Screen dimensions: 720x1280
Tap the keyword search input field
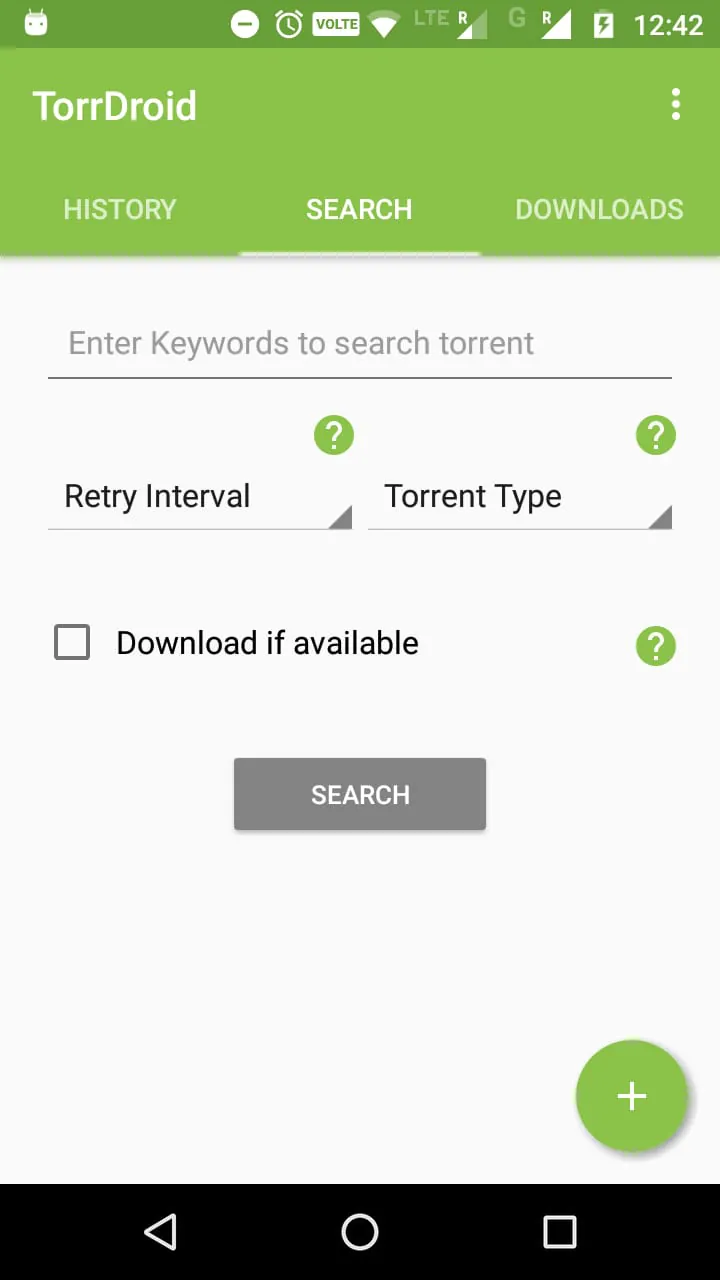pyautogui.click(x=360, y=343)
